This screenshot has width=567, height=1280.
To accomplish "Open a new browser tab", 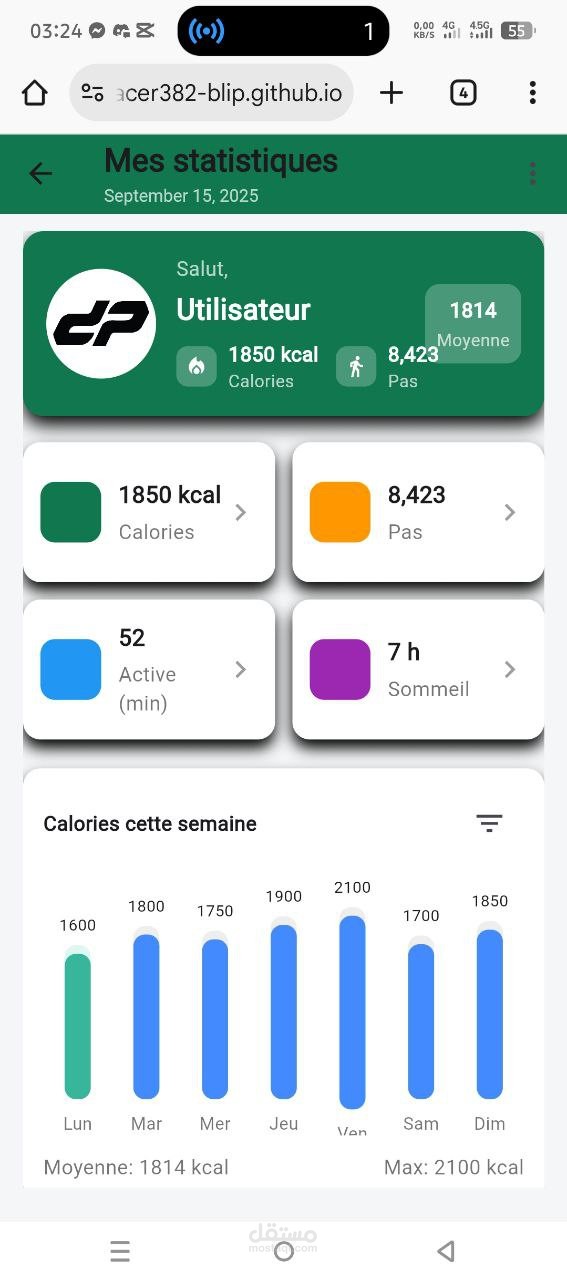I will pyautogui.click(x=391, y=93).
